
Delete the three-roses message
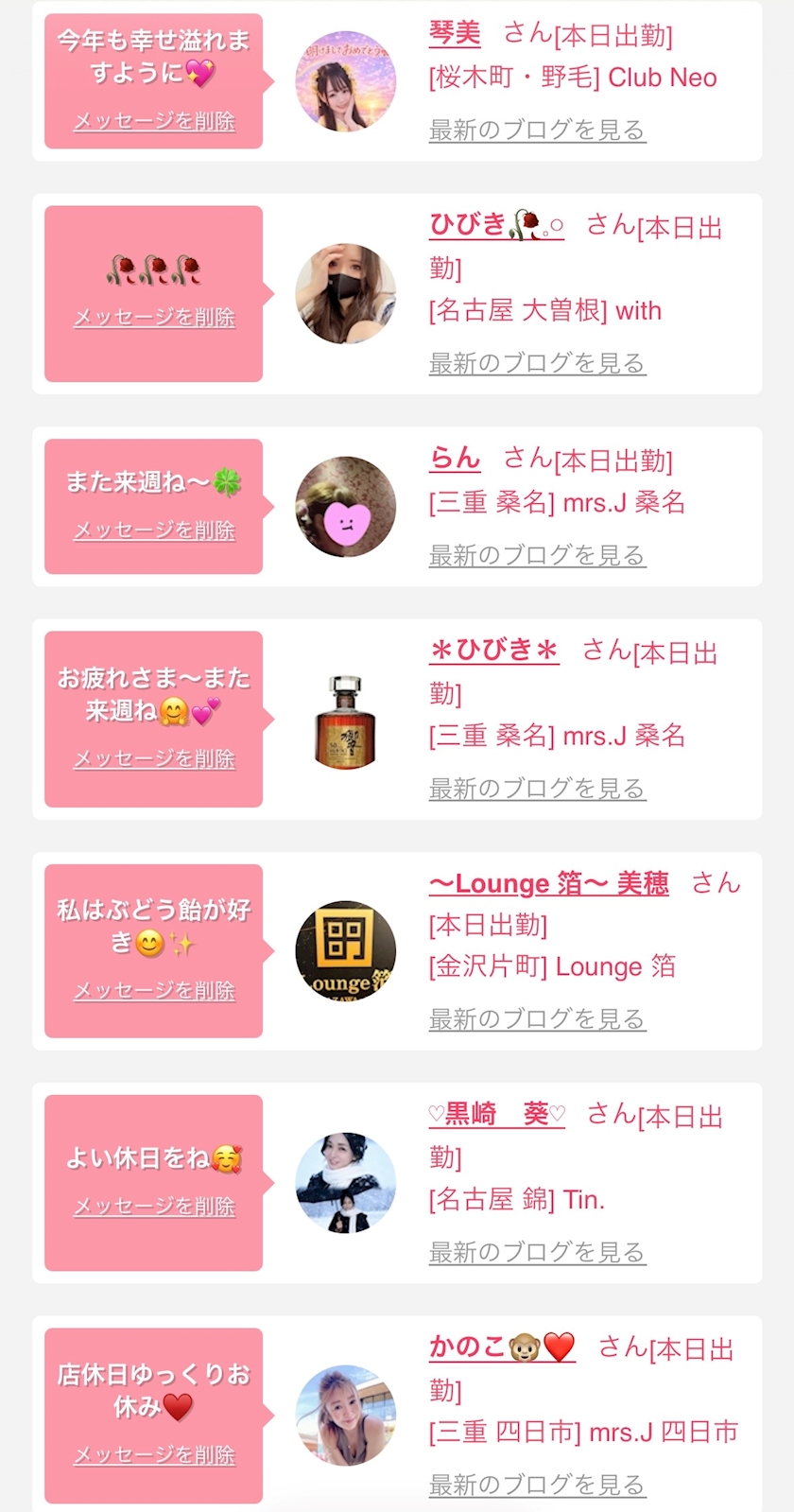coord(154,318)
